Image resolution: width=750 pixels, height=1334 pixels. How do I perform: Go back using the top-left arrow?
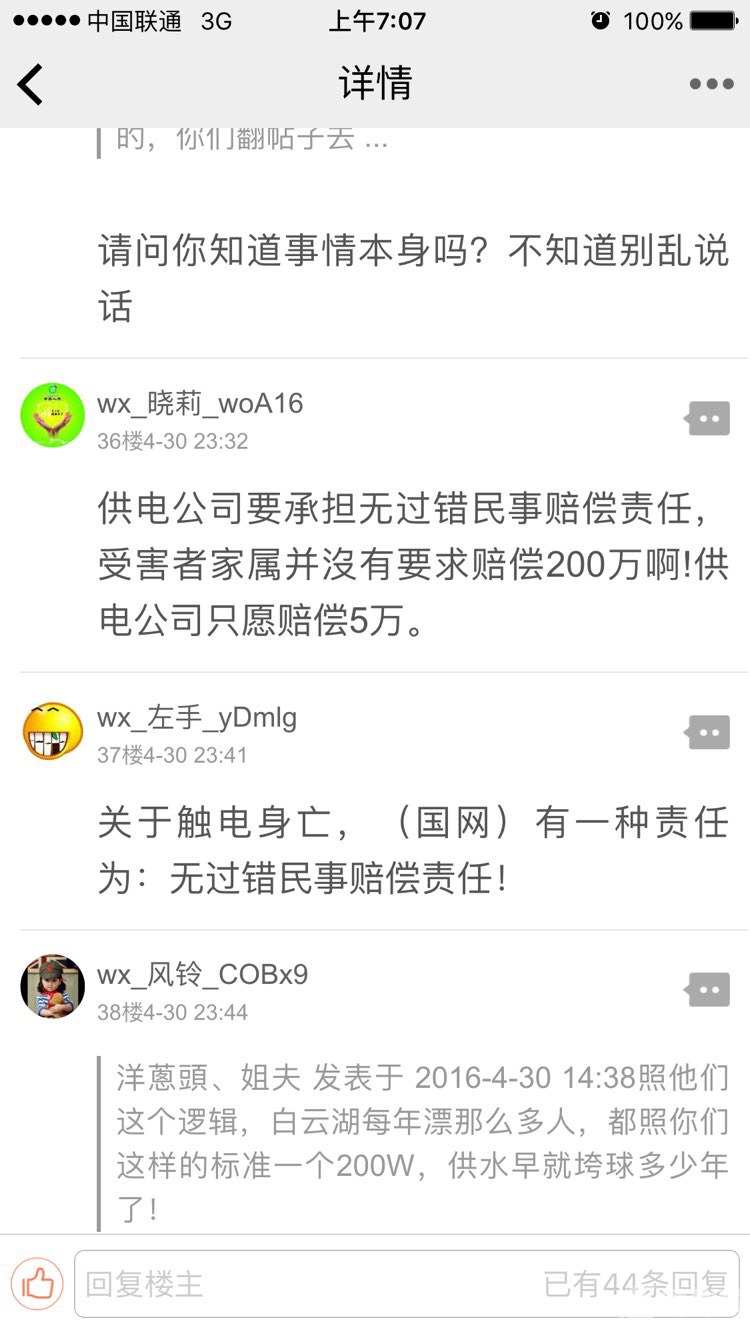click(x=32, y=84)
